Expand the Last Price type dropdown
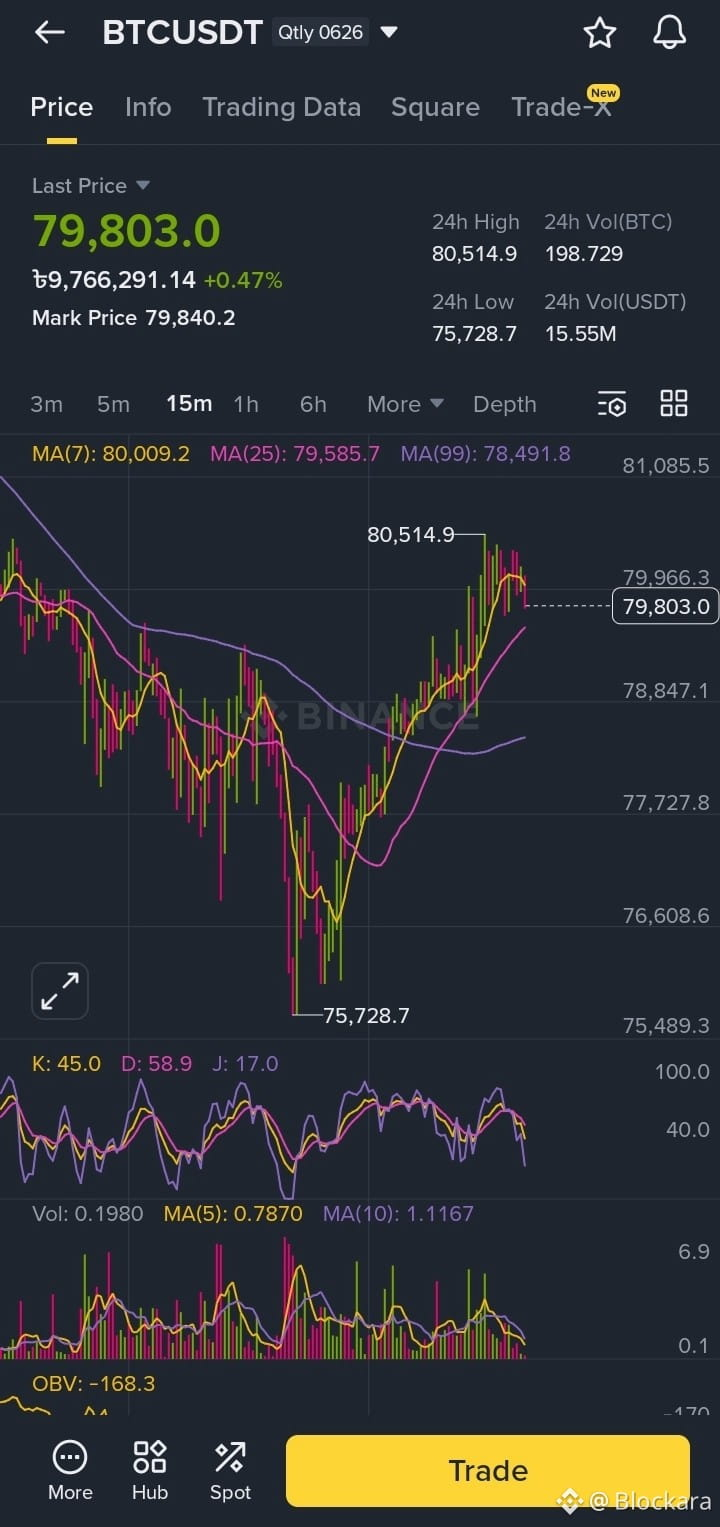This screenshot has height=1527, width=720. coord(142,186)
